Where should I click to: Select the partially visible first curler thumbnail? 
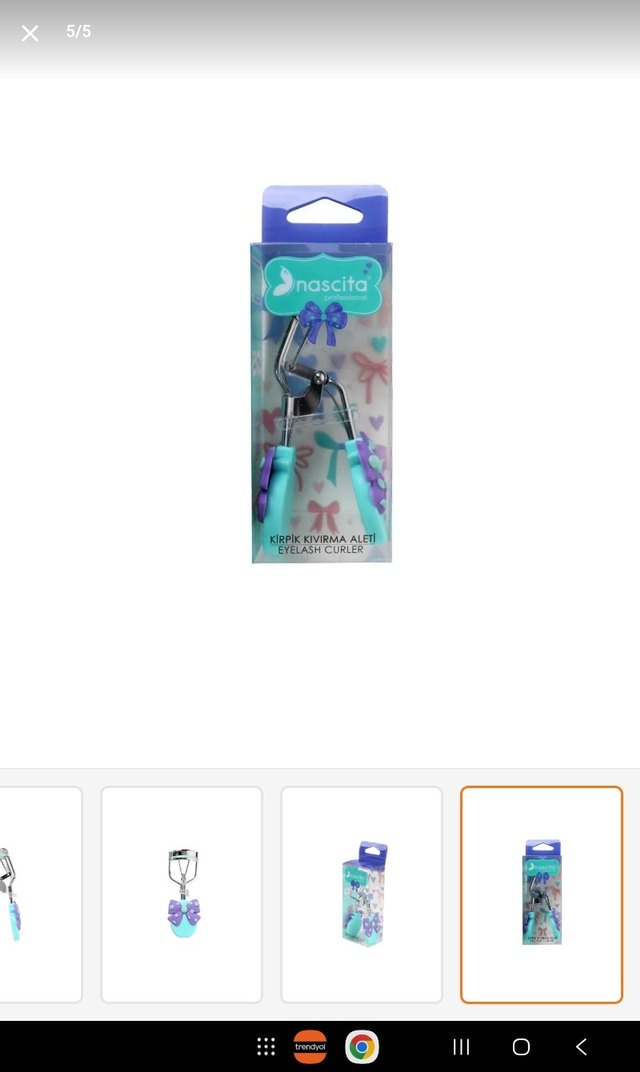pos(40,894)
